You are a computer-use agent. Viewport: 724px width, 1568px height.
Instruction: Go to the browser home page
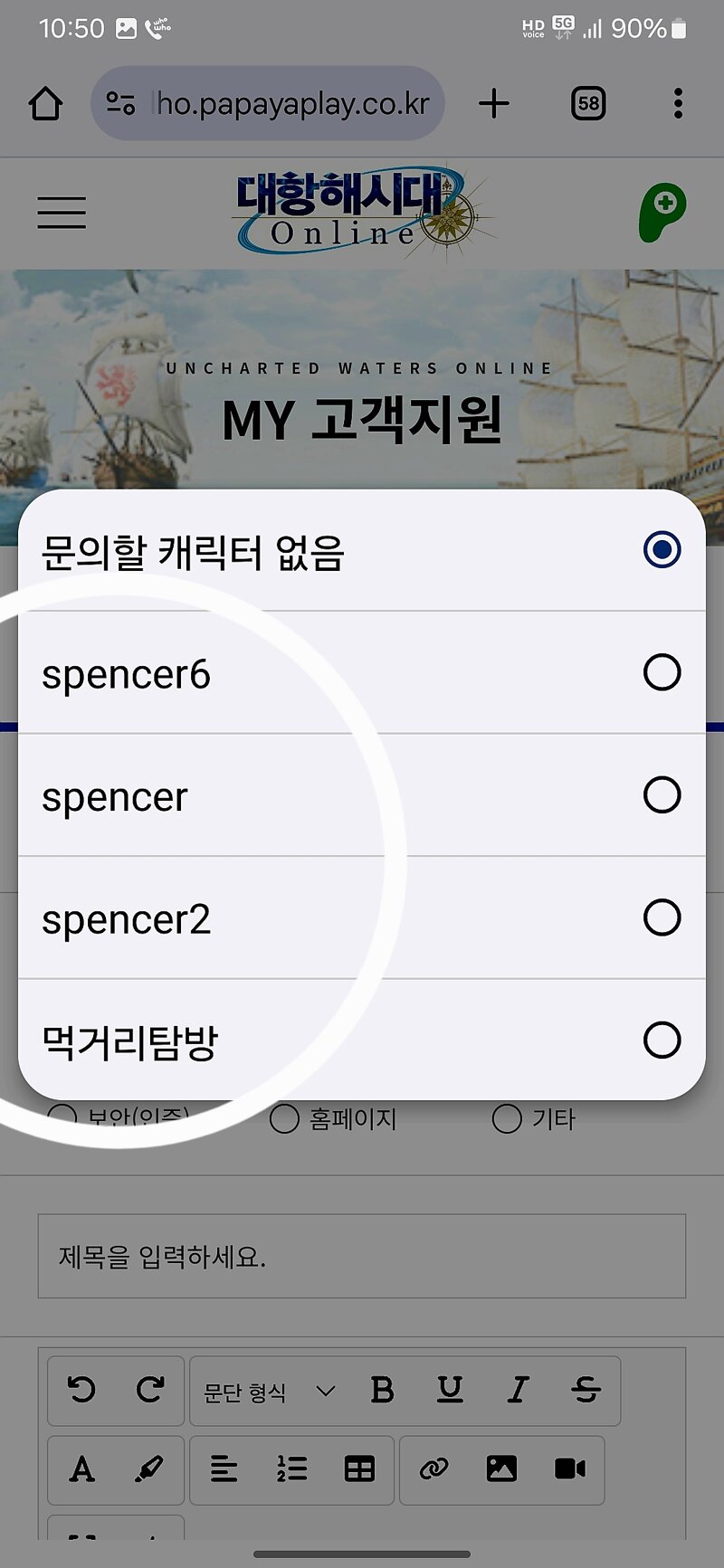(45, 103)
